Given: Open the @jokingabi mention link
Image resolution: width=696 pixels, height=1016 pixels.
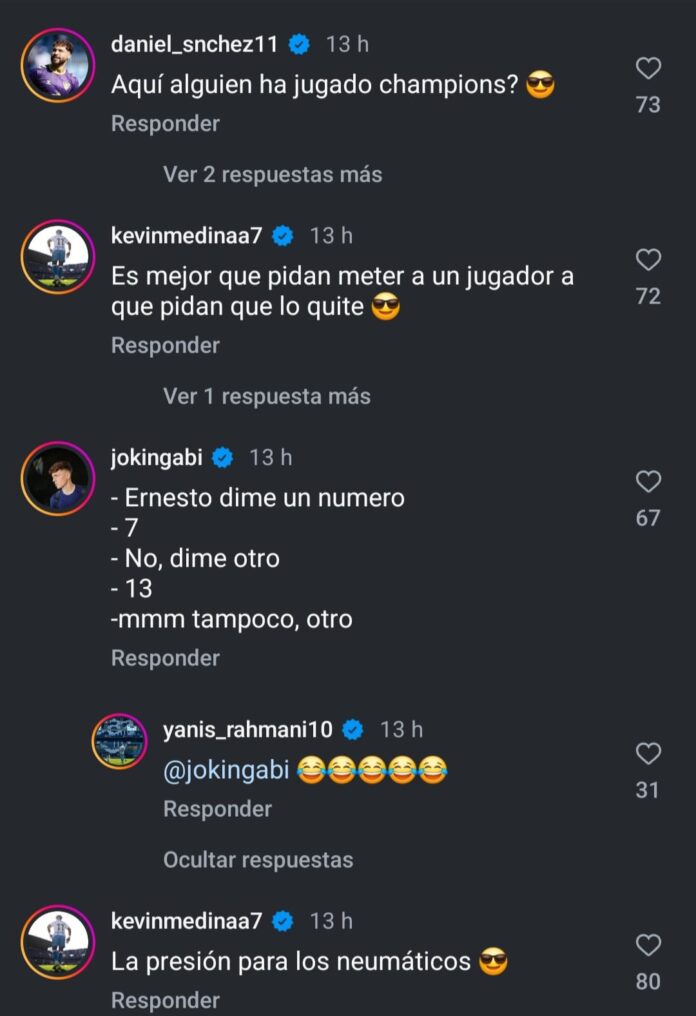Looking at the screenshot, I should click(x=226, y=771).
